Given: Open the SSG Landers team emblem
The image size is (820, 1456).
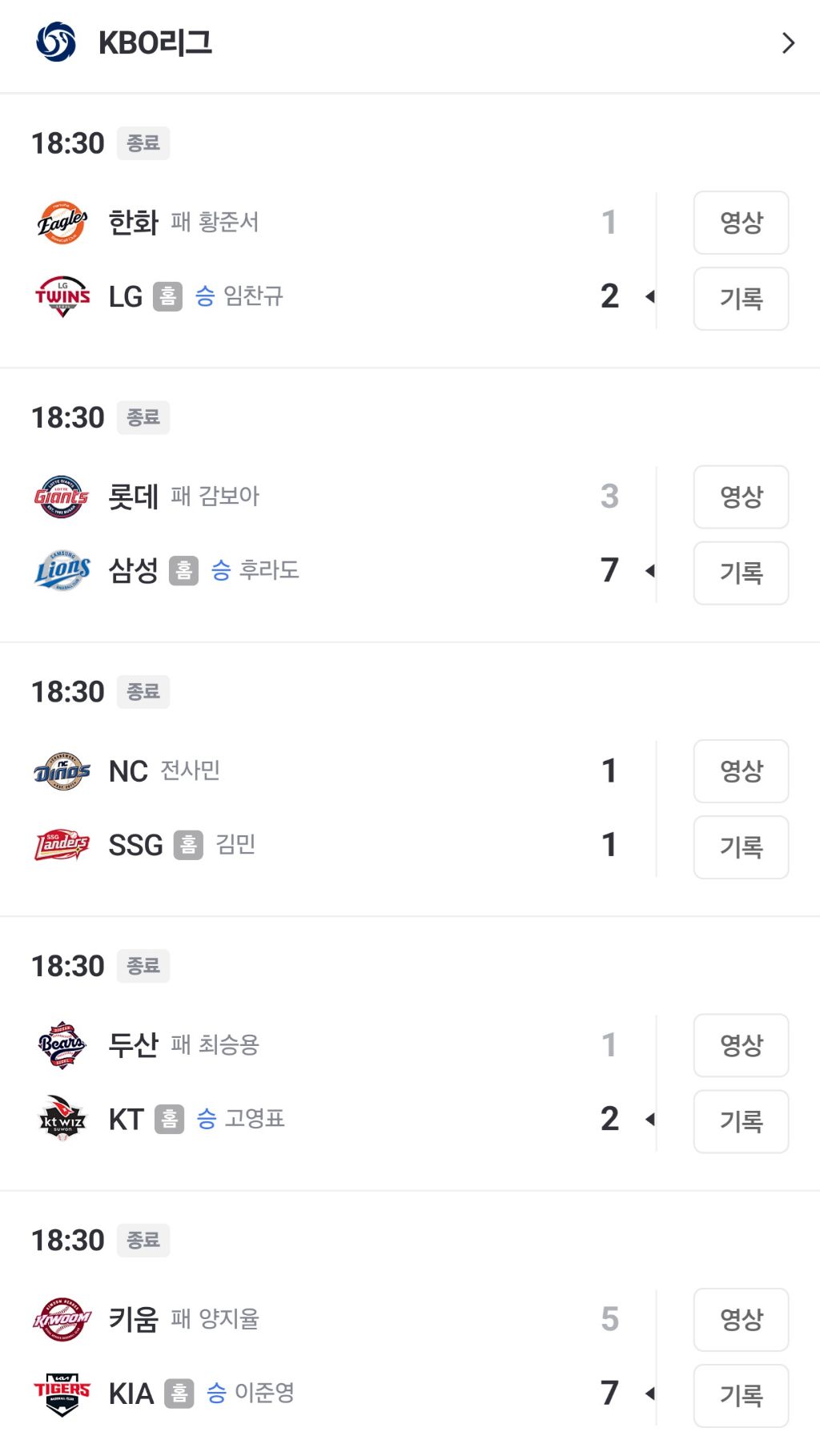Looking at the screenshot, I should [x=62, y=844].
